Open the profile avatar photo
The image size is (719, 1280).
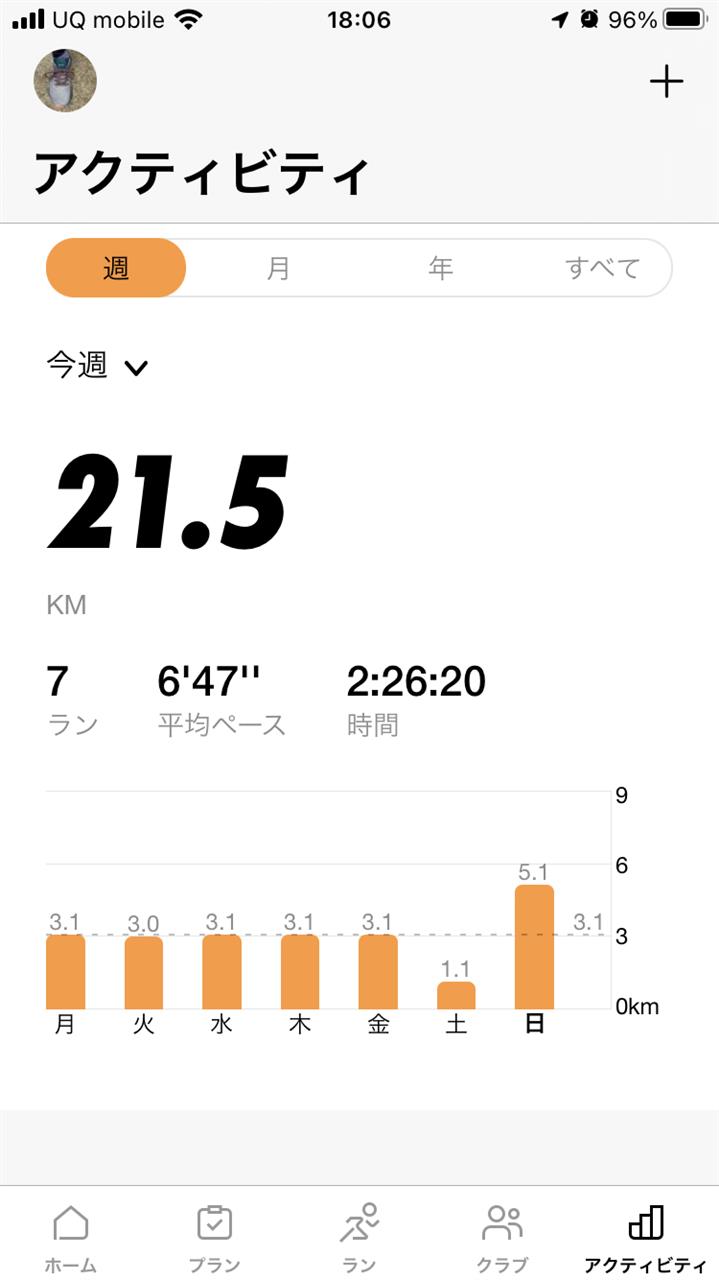pyautogui.click(x=65, y=81)
